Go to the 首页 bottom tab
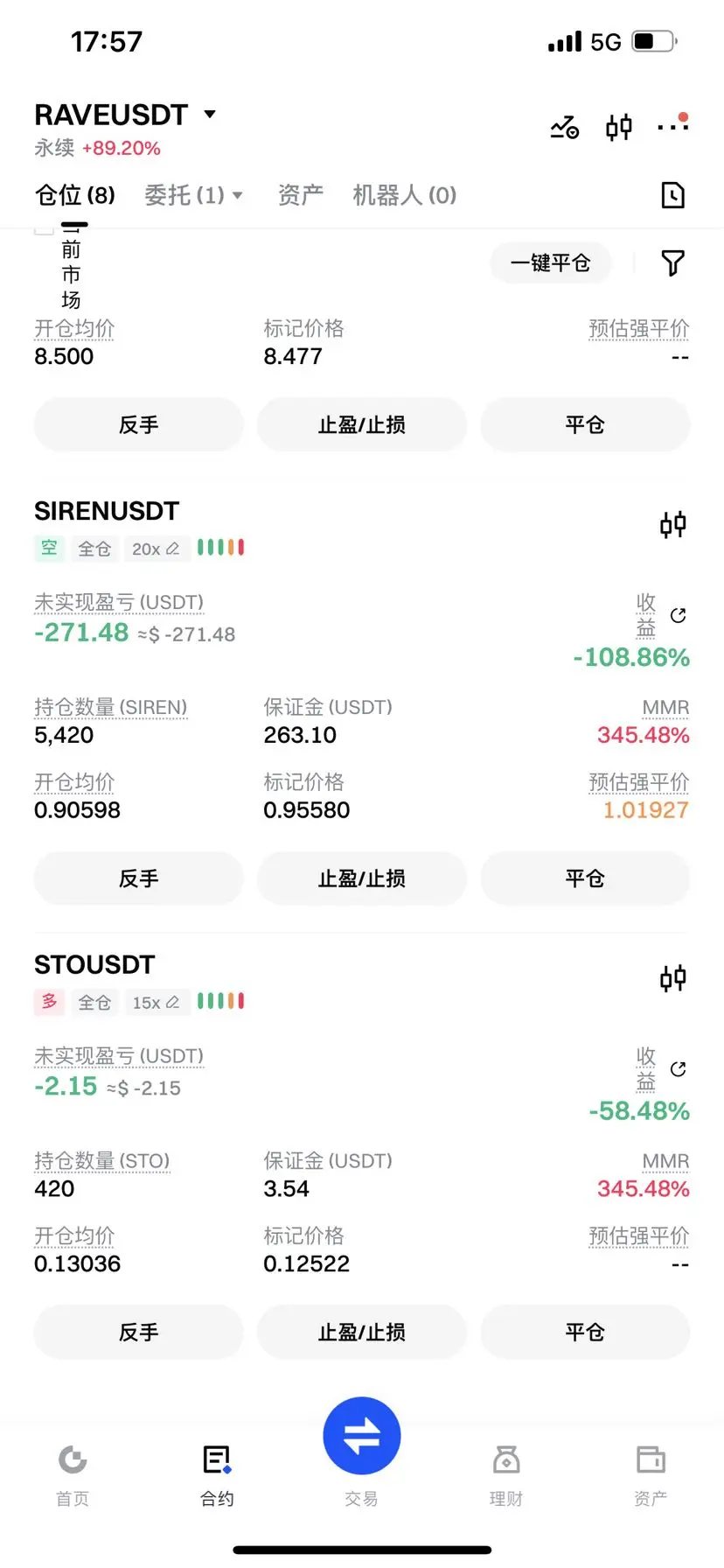Viewport: 724px width, 1568px height. 73,1474
